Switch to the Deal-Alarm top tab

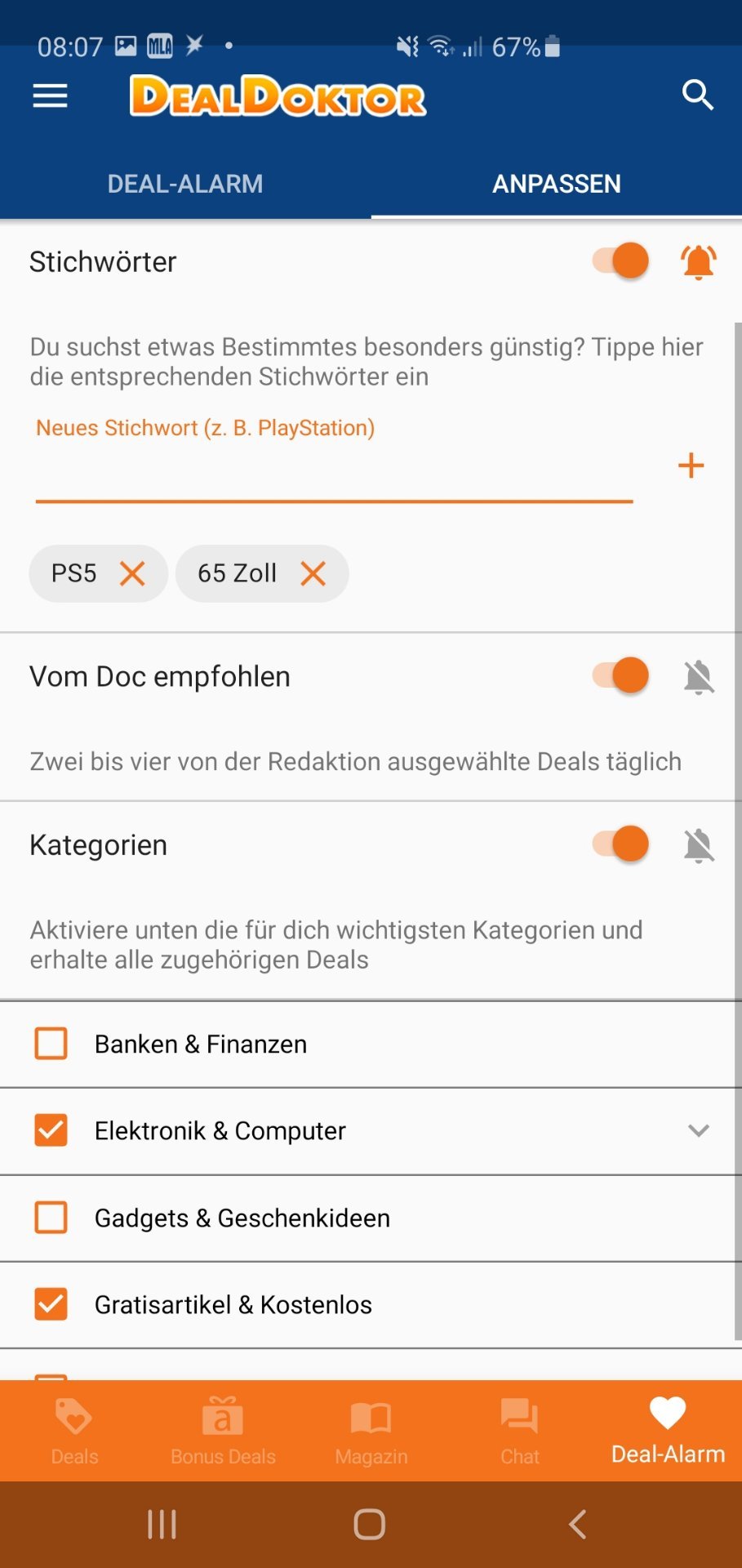pyautogui.click(x=185, y=184)
